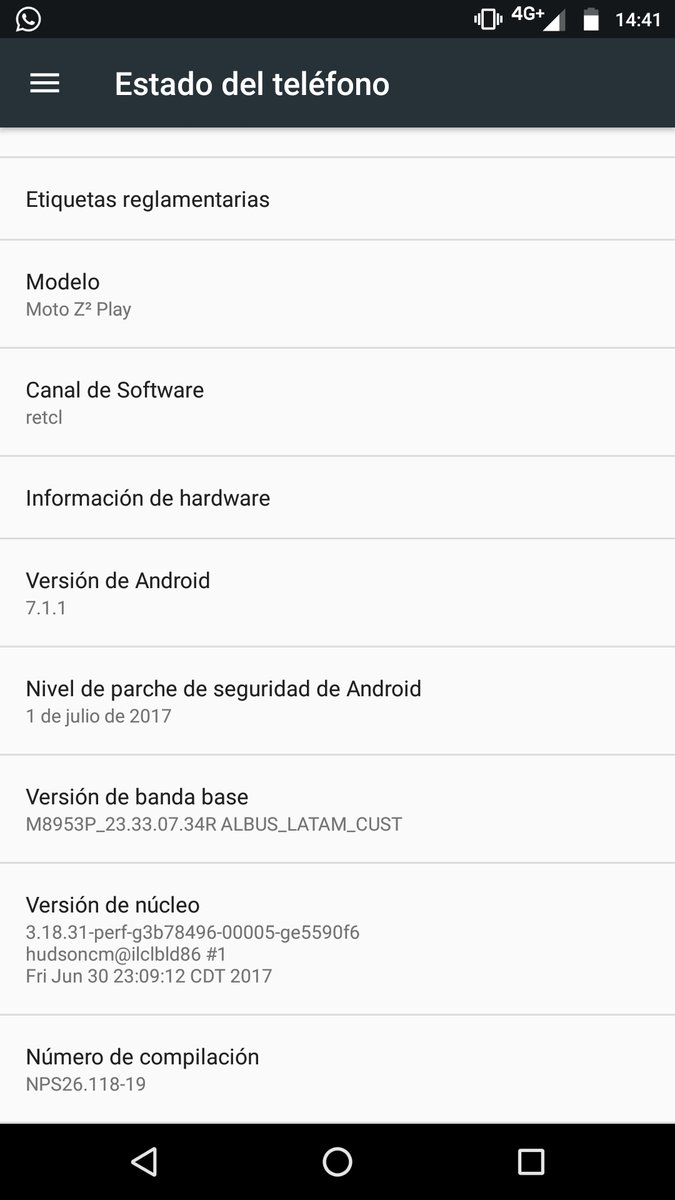Return to the home screen
Screen dimensions: 675x1200
click(337, 1161)
